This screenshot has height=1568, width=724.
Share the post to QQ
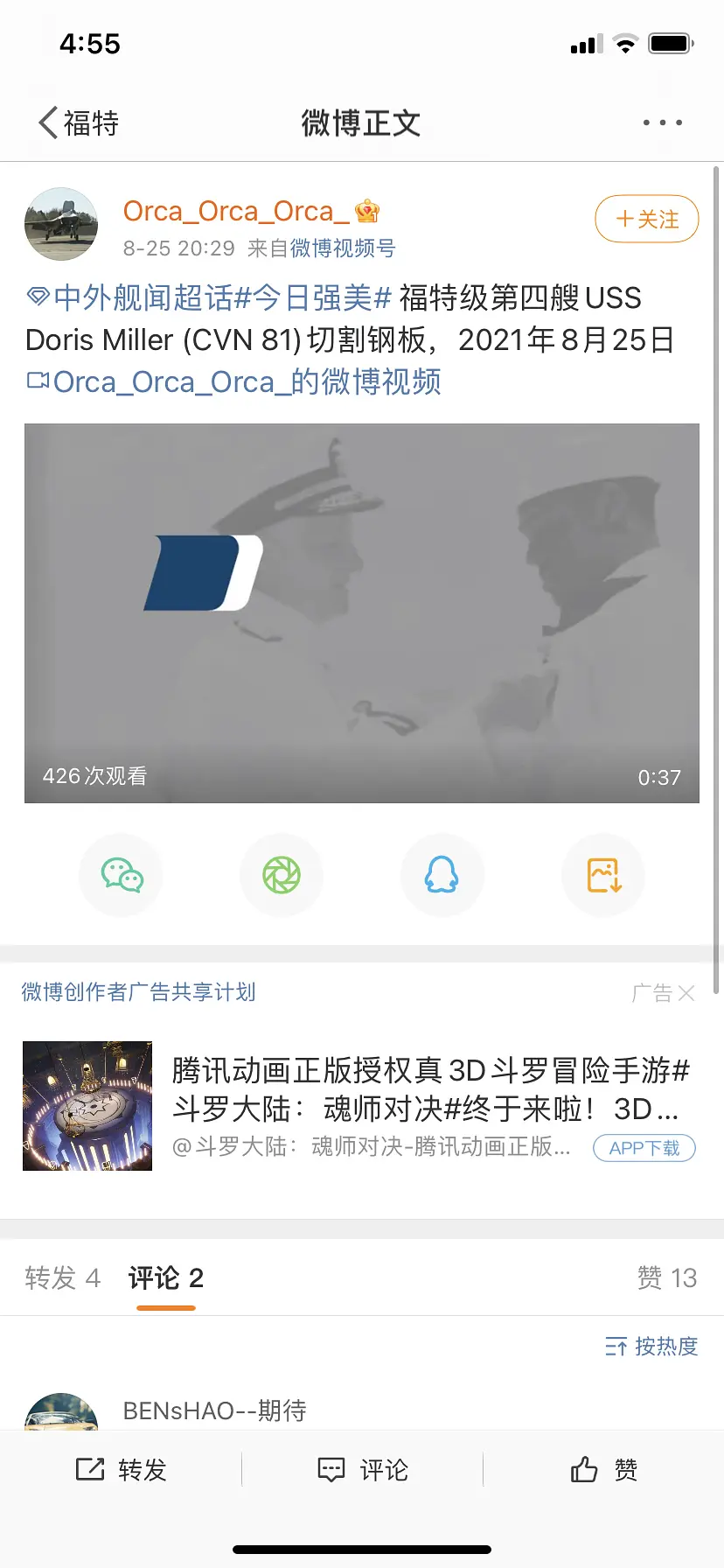point(442,875)
